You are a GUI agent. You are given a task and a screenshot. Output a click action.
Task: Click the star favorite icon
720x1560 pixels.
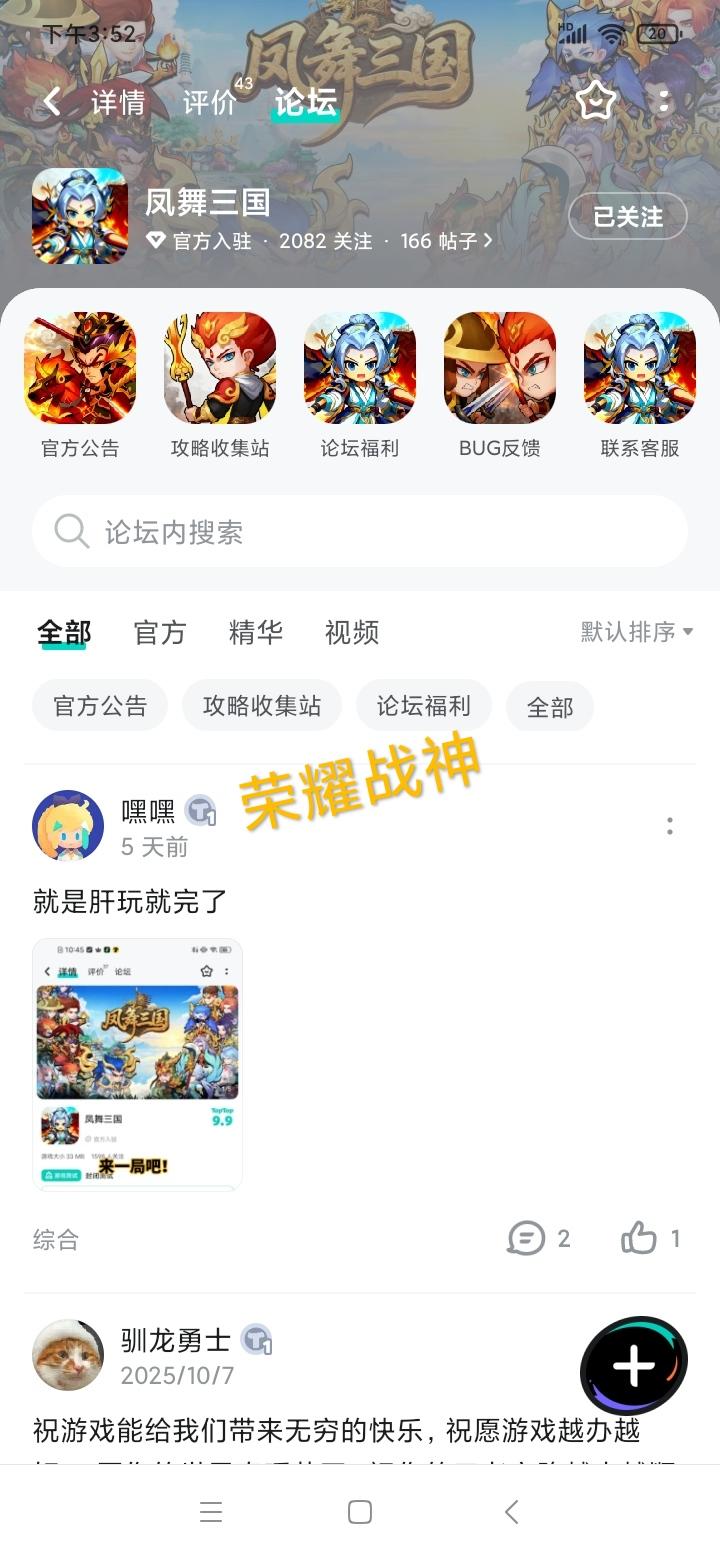(x=597, y=100)
